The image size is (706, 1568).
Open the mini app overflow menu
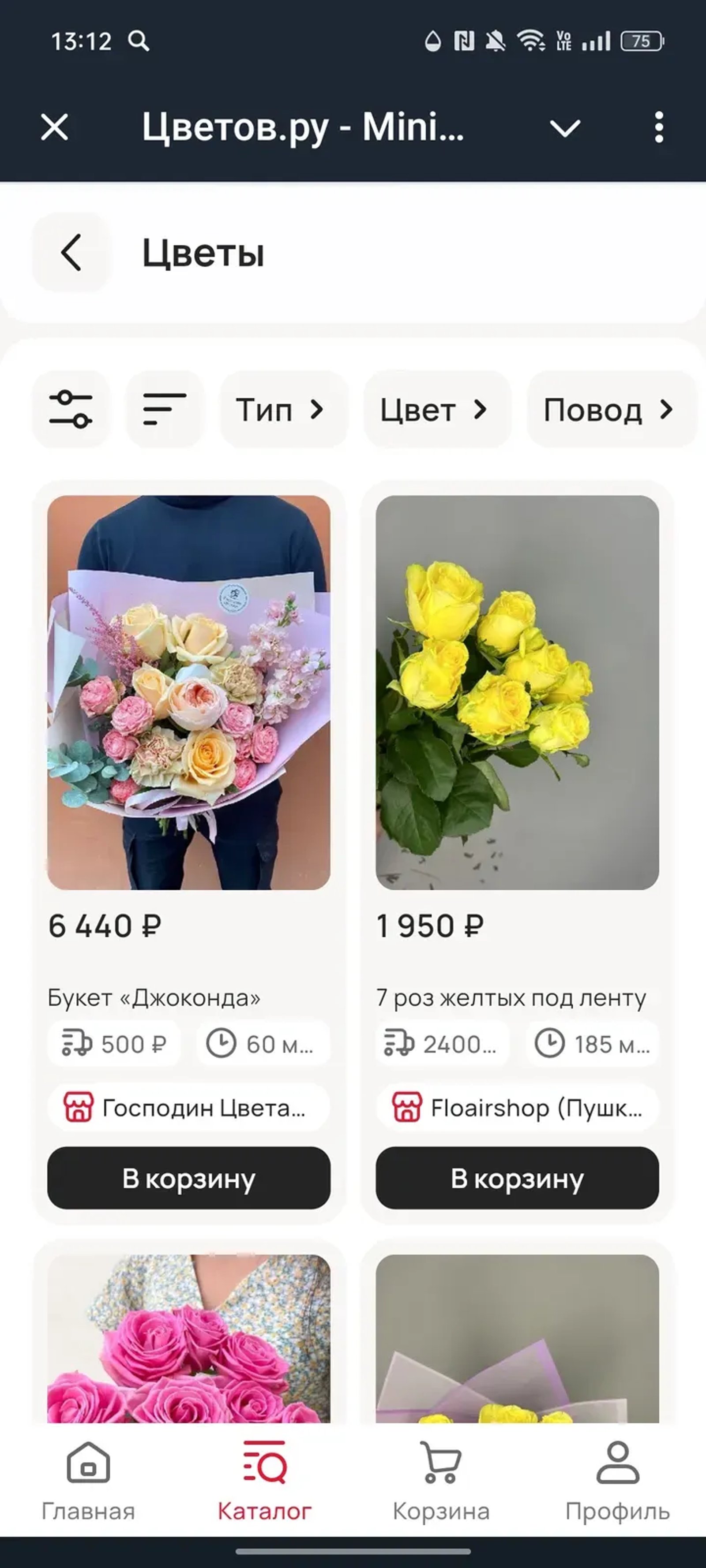658,128
